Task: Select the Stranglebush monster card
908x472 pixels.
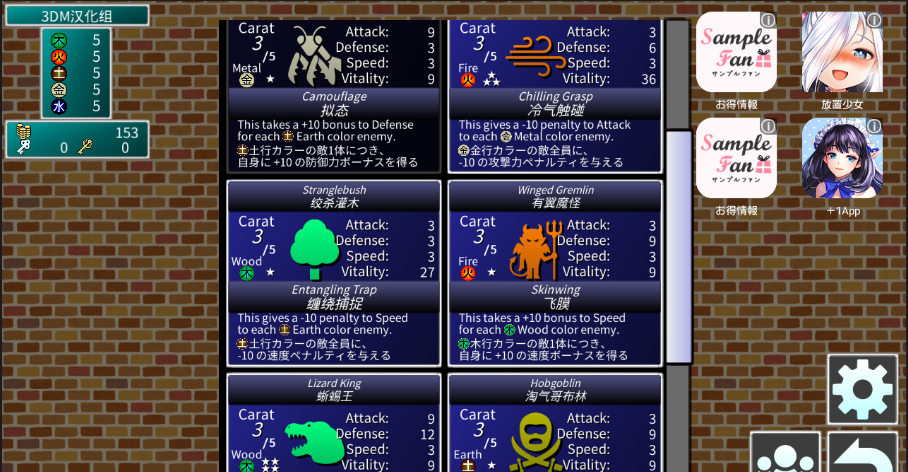Action: tap(334, 272)
